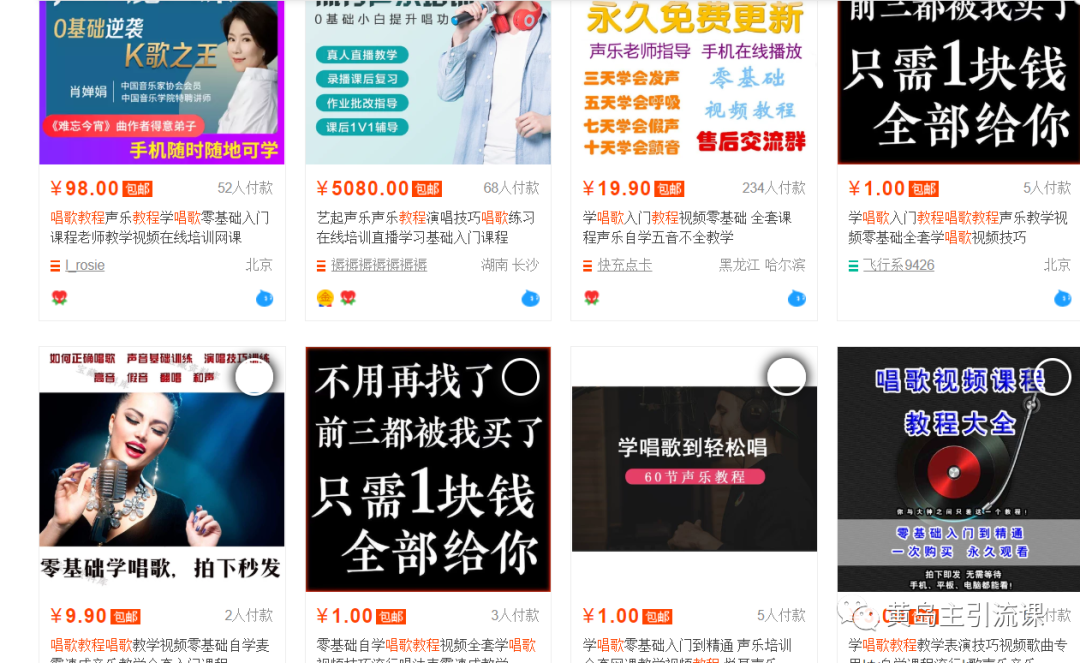Visit the 快充点卡 shop page

pos(625,265)
